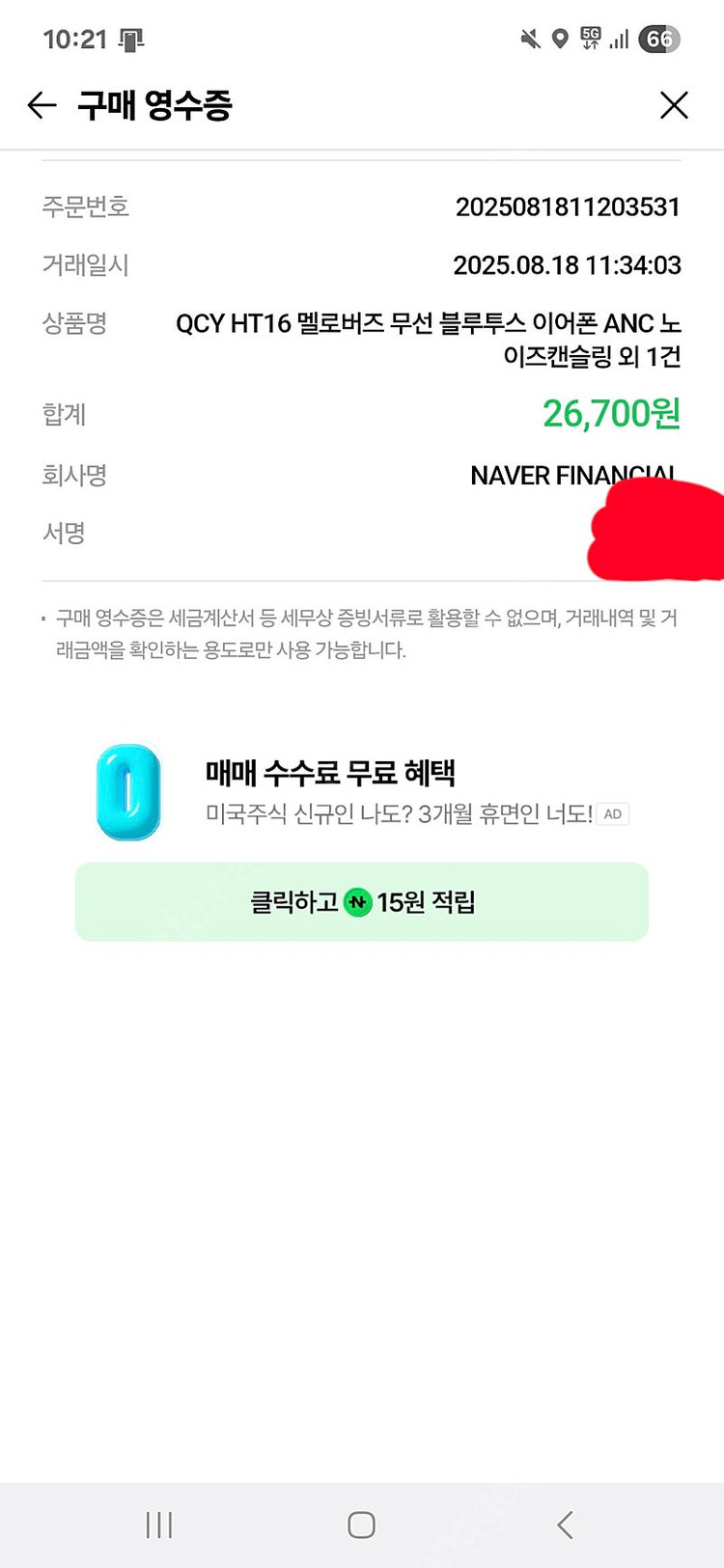The image size is (724, 1568).
Task: Tap the mute sound icon in status bar
Action: [x=529, y=39]
